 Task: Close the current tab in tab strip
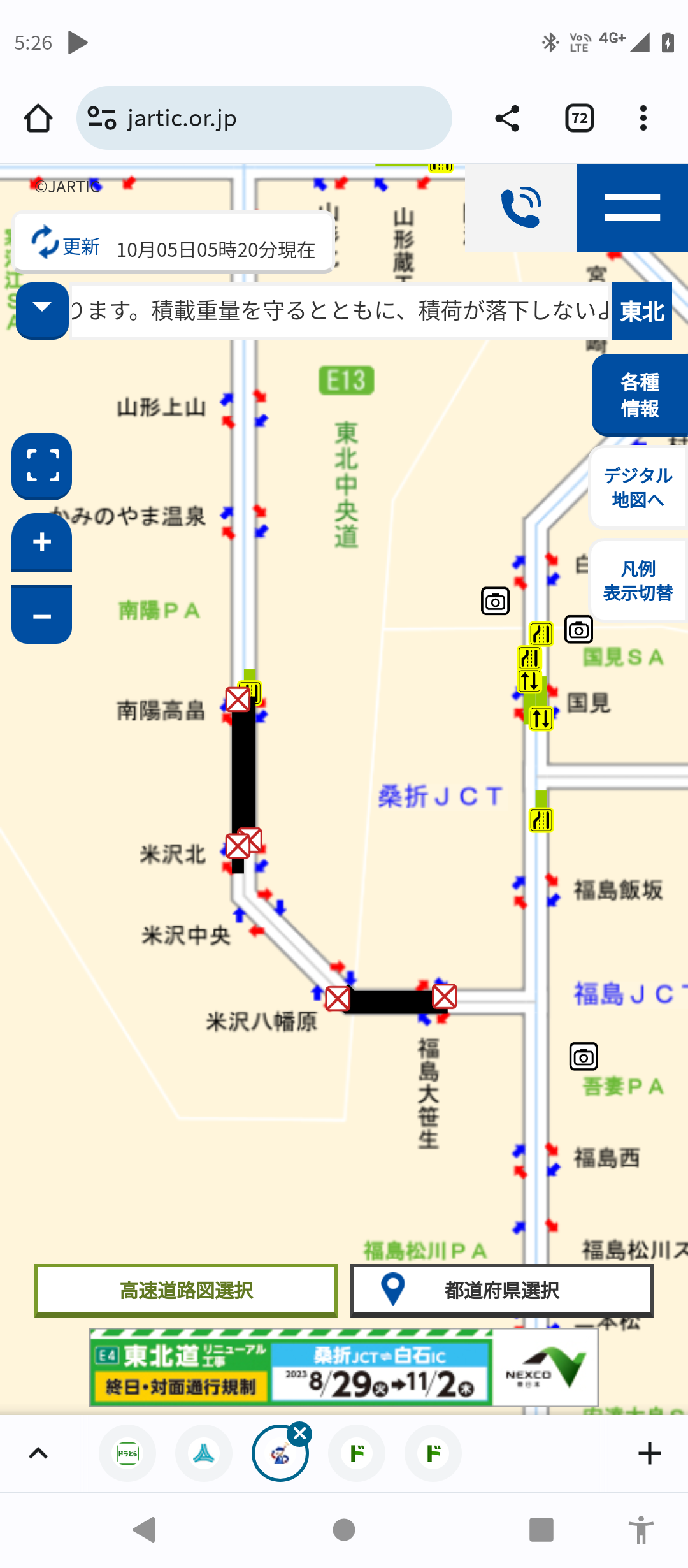click(299, 1434)
